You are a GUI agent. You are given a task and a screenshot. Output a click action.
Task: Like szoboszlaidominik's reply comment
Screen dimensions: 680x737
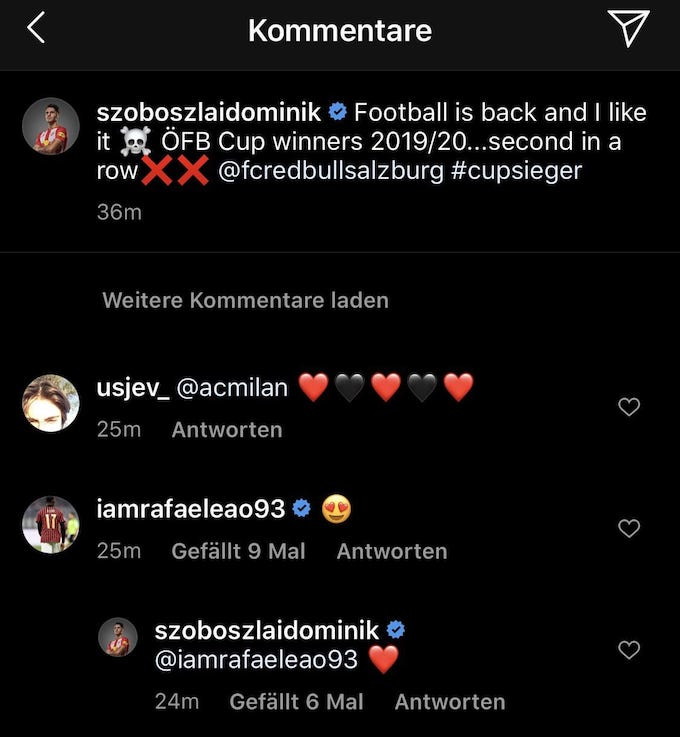pyautogui.click(x=628, y=651)
